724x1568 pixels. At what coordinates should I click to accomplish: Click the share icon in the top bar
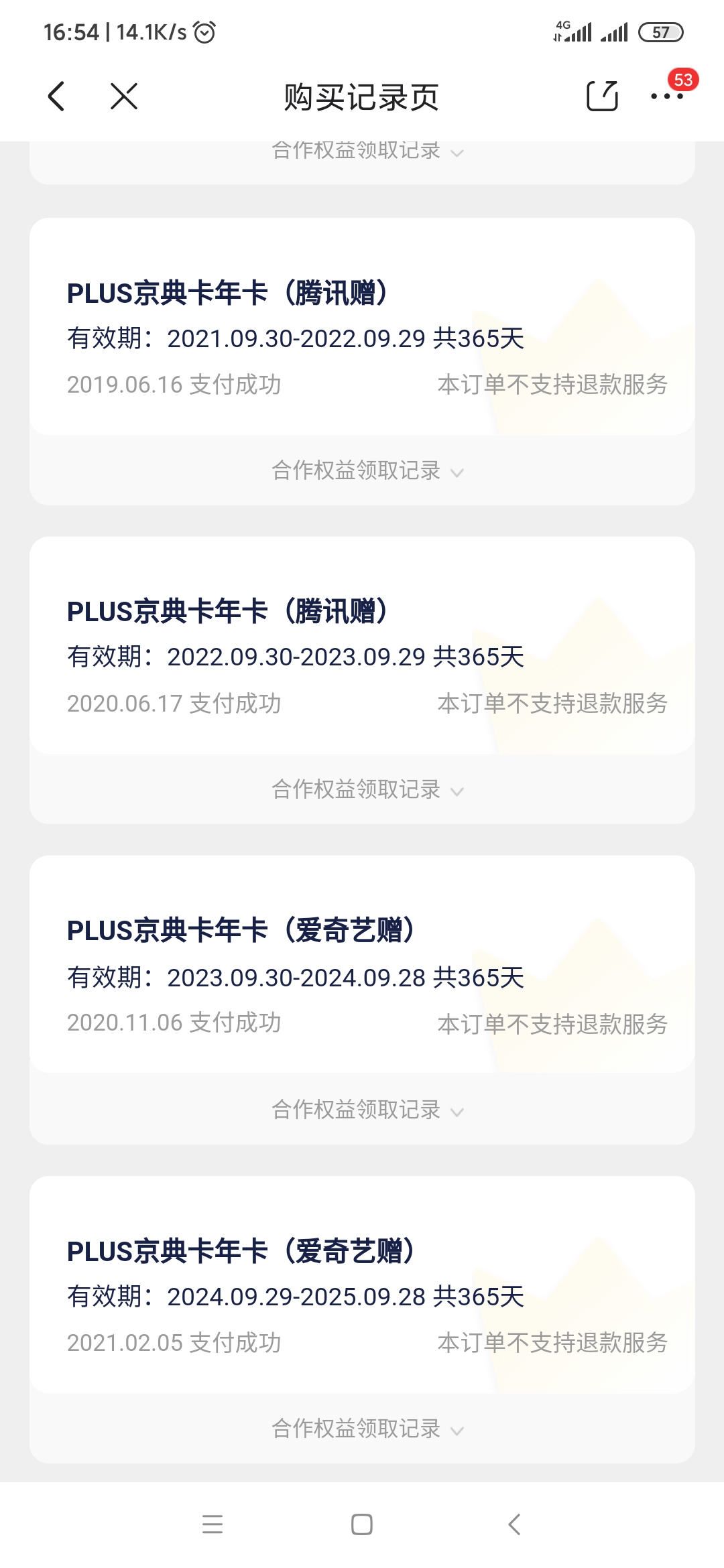601,96
